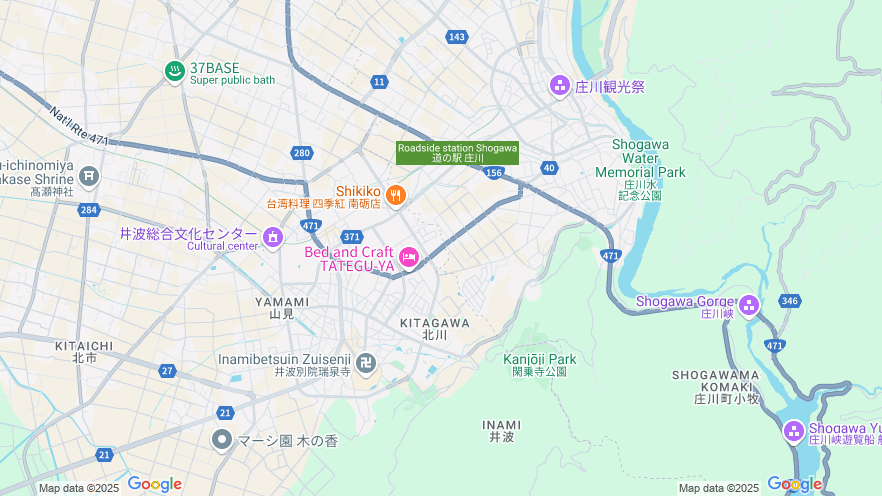Select the 庄川観光祭 purple marker
The width and height of the screenshot is (882, 496).
tap(560, 86)
